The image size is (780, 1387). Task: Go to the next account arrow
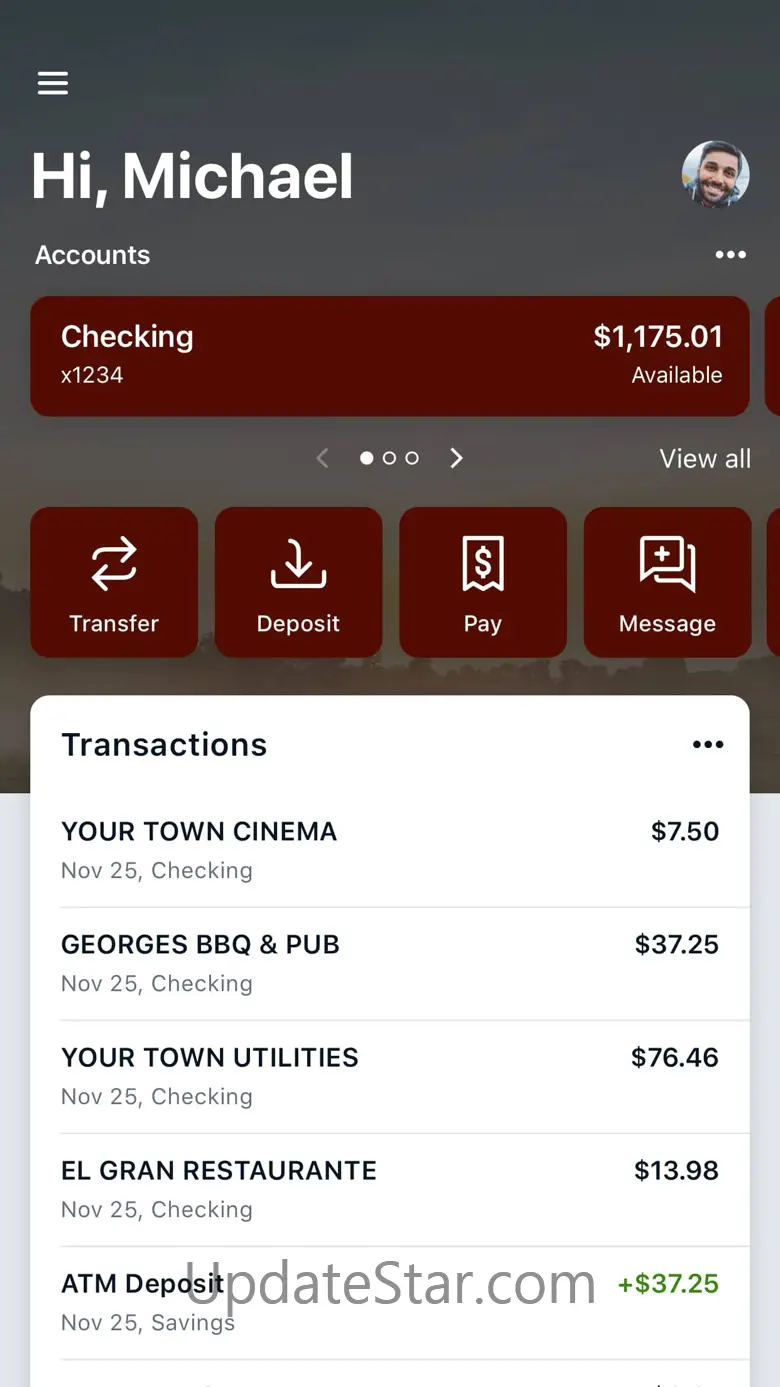[457, 458]
